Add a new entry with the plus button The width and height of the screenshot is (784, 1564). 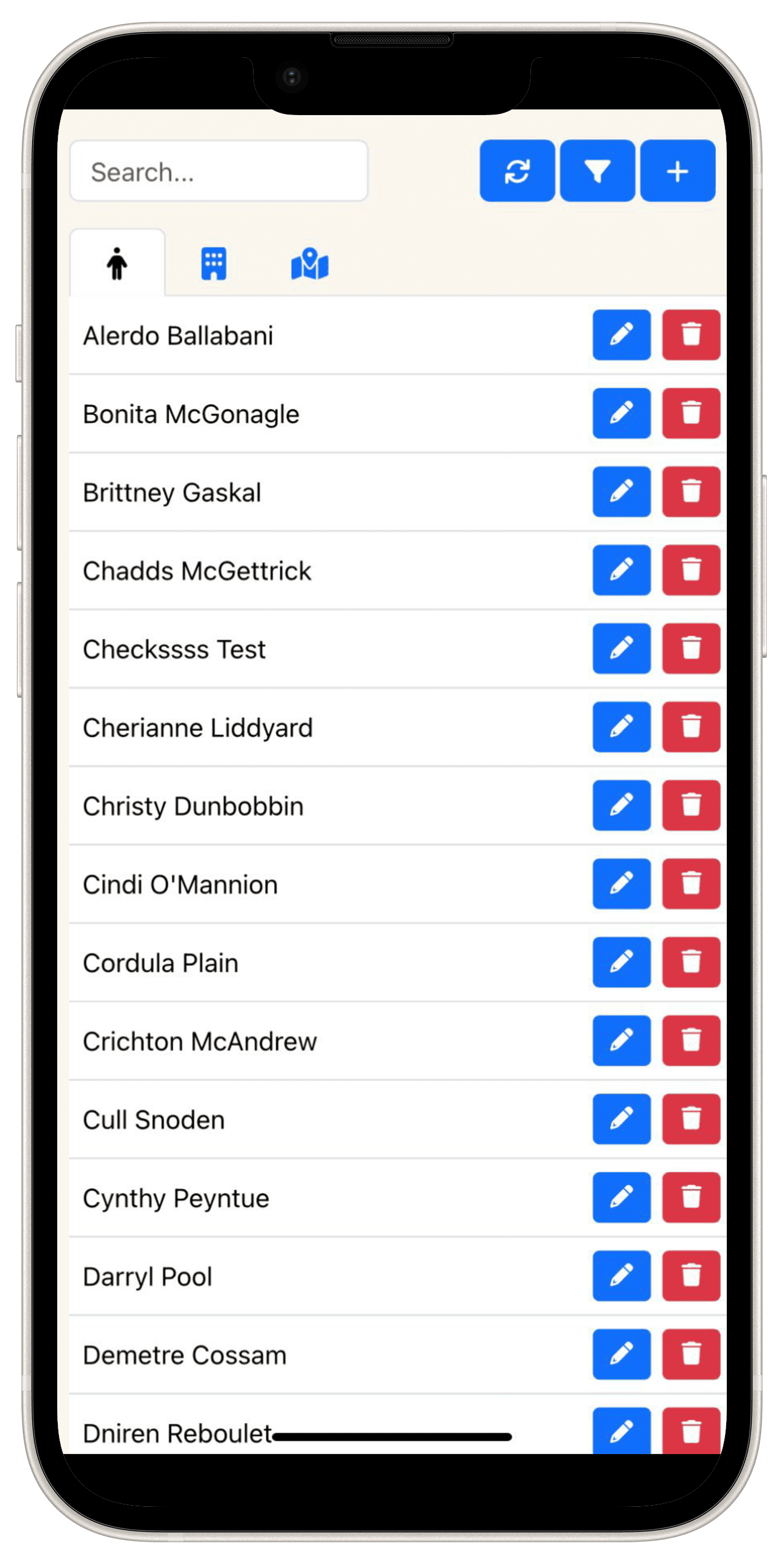click(677, 171)
